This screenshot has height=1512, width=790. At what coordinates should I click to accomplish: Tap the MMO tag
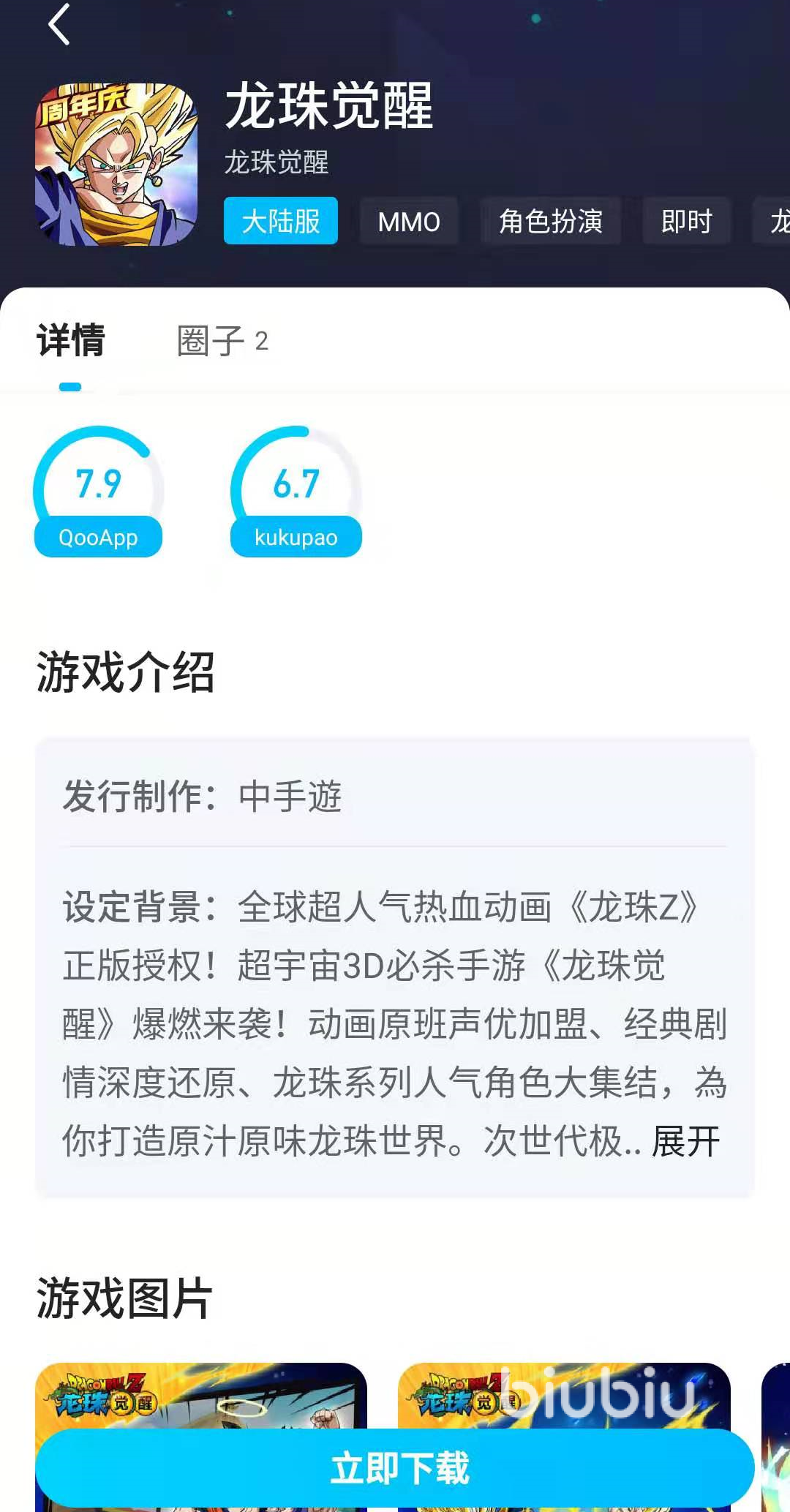409,221
